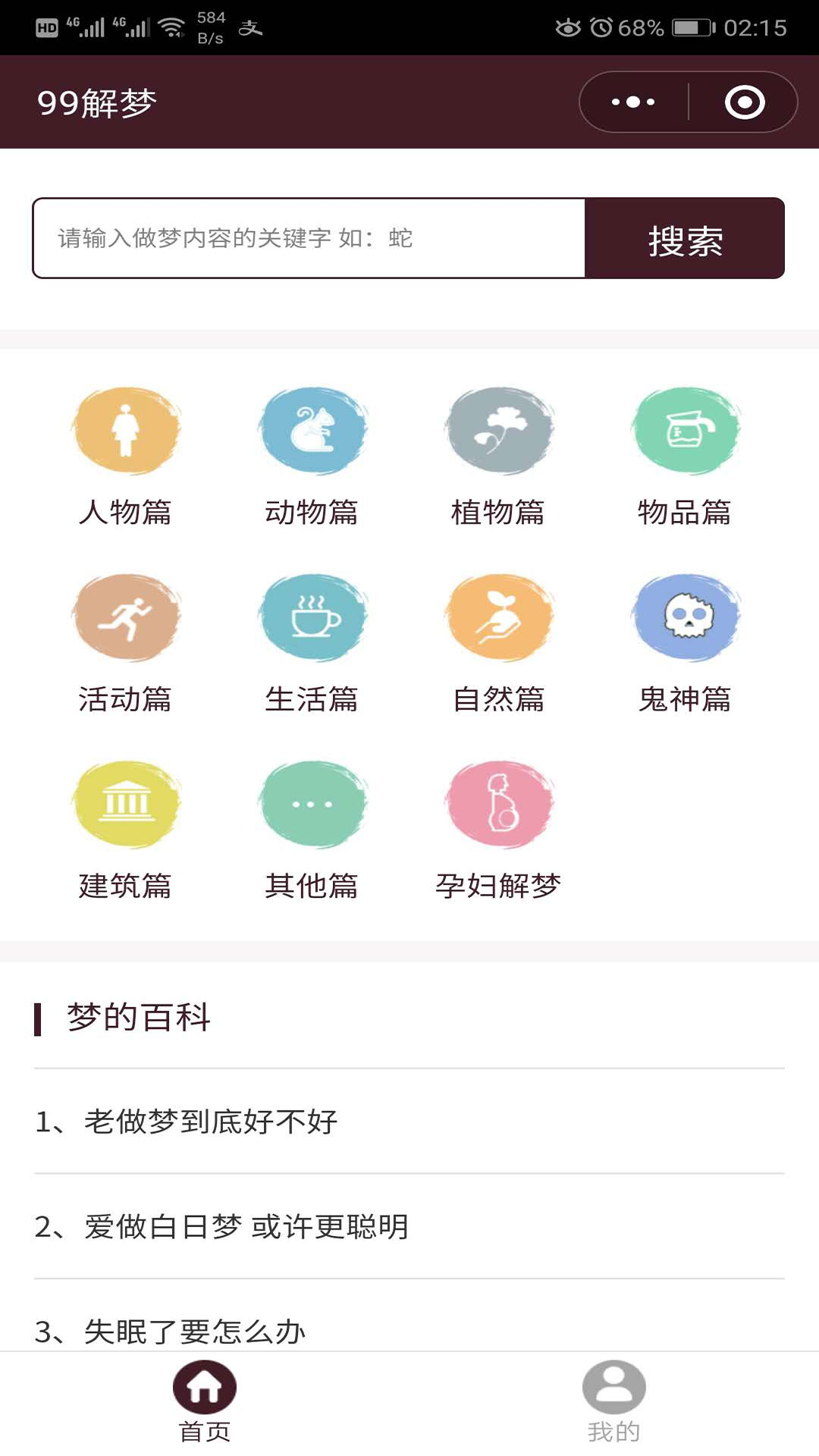Focus the dream keyword search field
Image resolution: width=819 pixels, height=1456 pixels.
coord(309,238)
